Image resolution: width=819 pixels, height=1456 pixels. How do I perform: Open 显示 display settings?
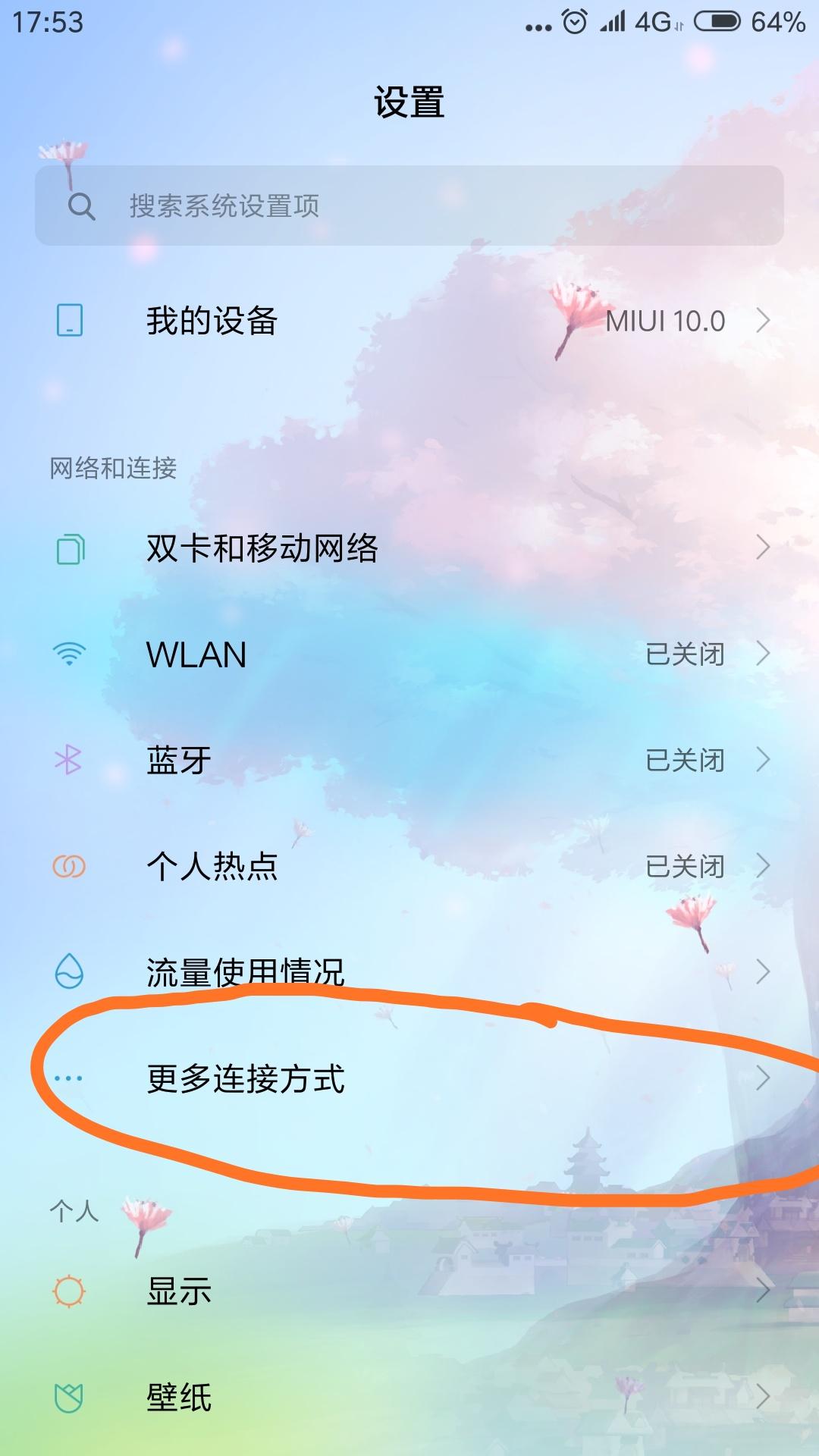click(x=409, y=1291)
